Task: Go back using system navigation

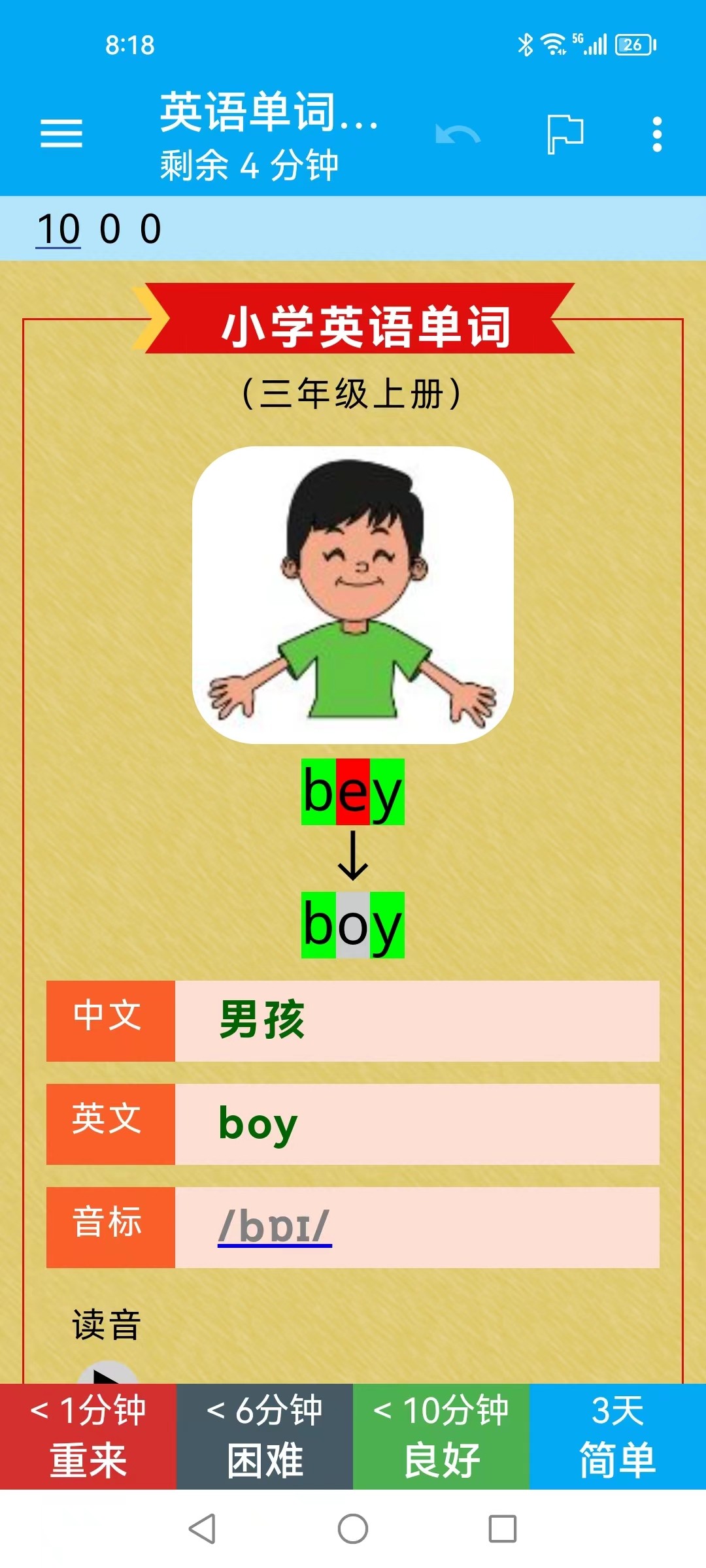Action: [x=202, y=1529]
